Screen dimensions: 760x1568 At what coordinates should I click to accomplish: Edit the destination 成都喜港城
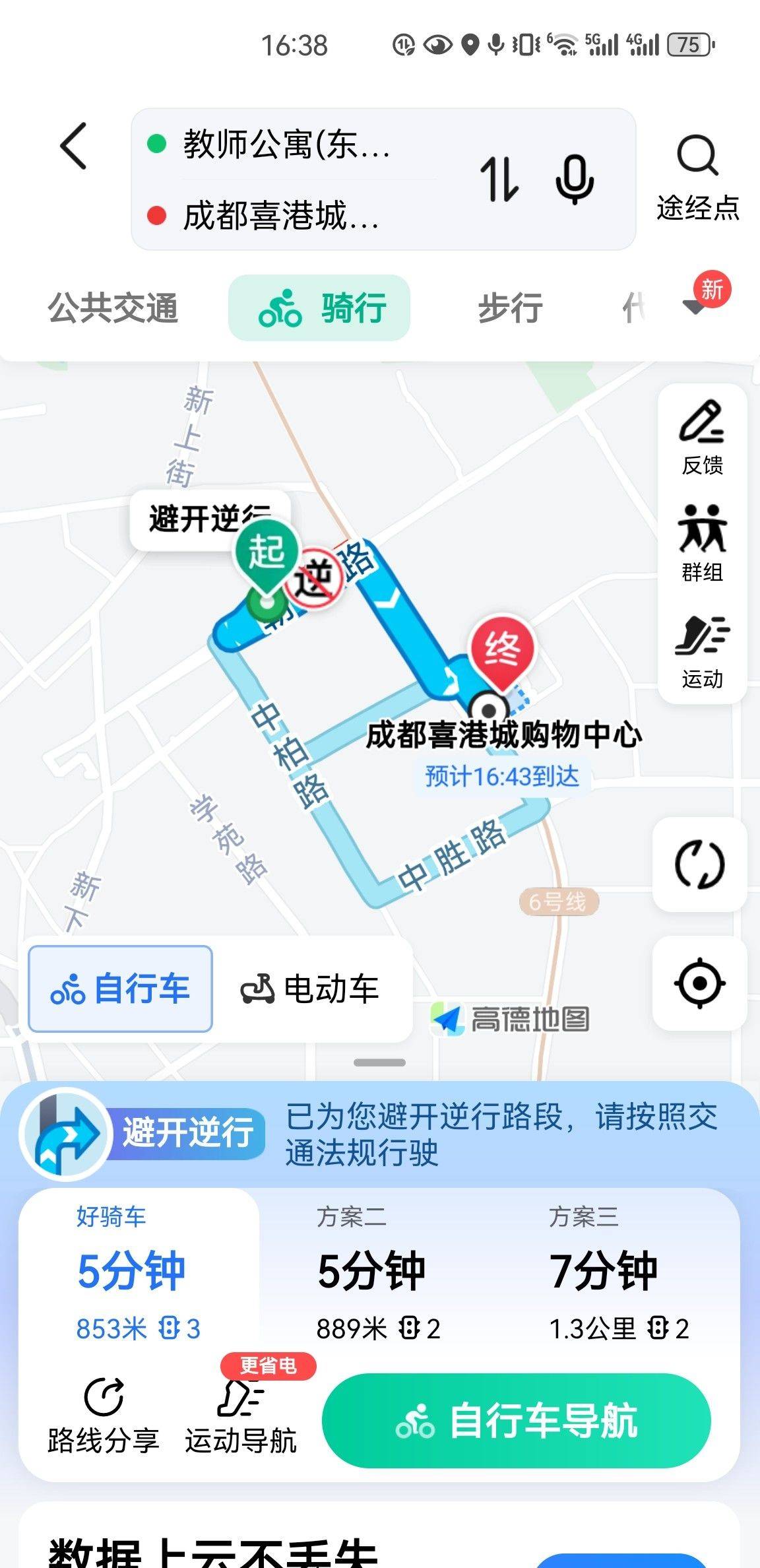[x=282, y=216]
